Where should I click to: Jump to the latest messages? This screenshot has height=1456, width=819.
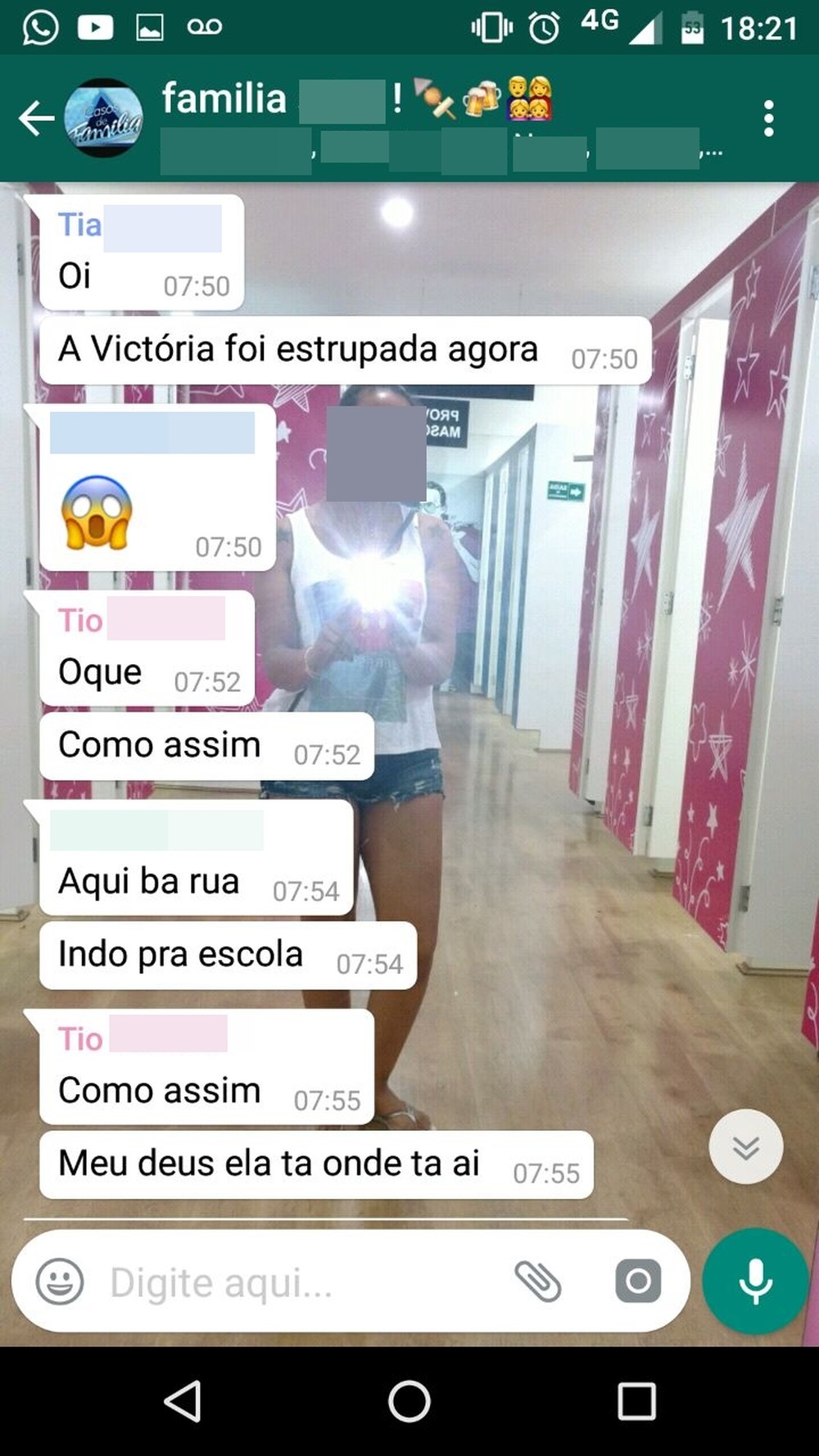tap(745, 1147)
